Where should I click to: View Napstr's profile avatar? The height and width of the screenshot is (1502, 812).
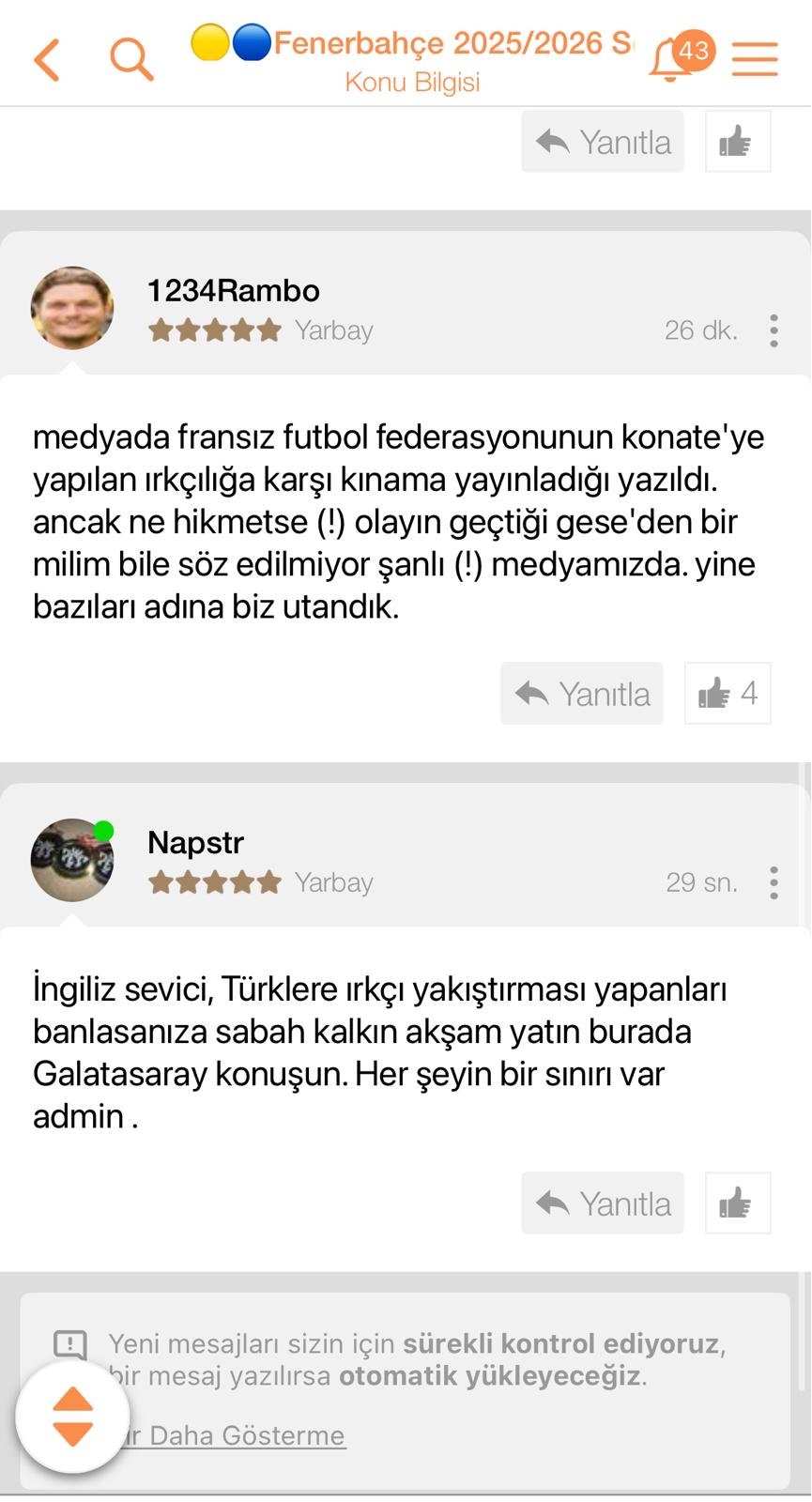point(72,860)
